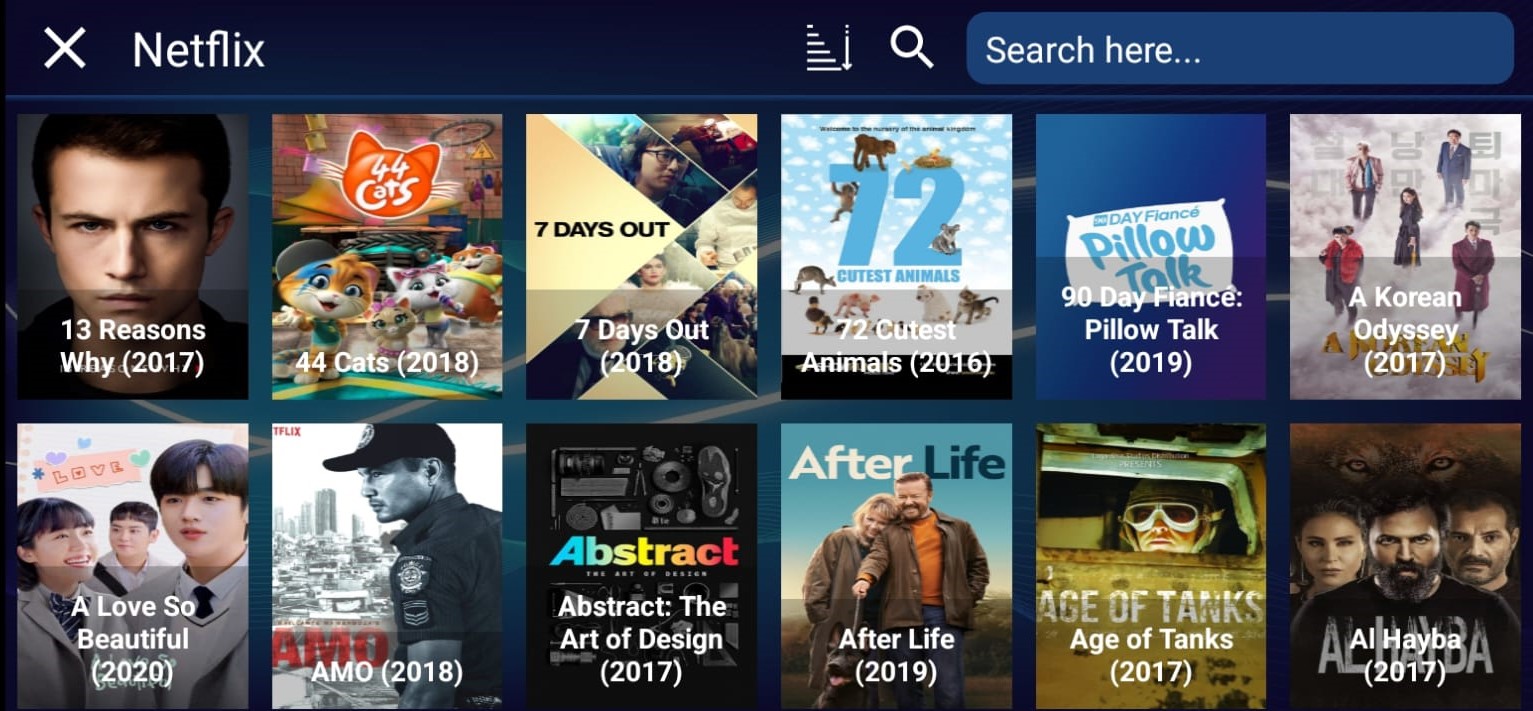Image resolution: width=1533 pixels, height=711 pixels.
Task: View After Life (2019) details
Action: [x=896, y=565]
